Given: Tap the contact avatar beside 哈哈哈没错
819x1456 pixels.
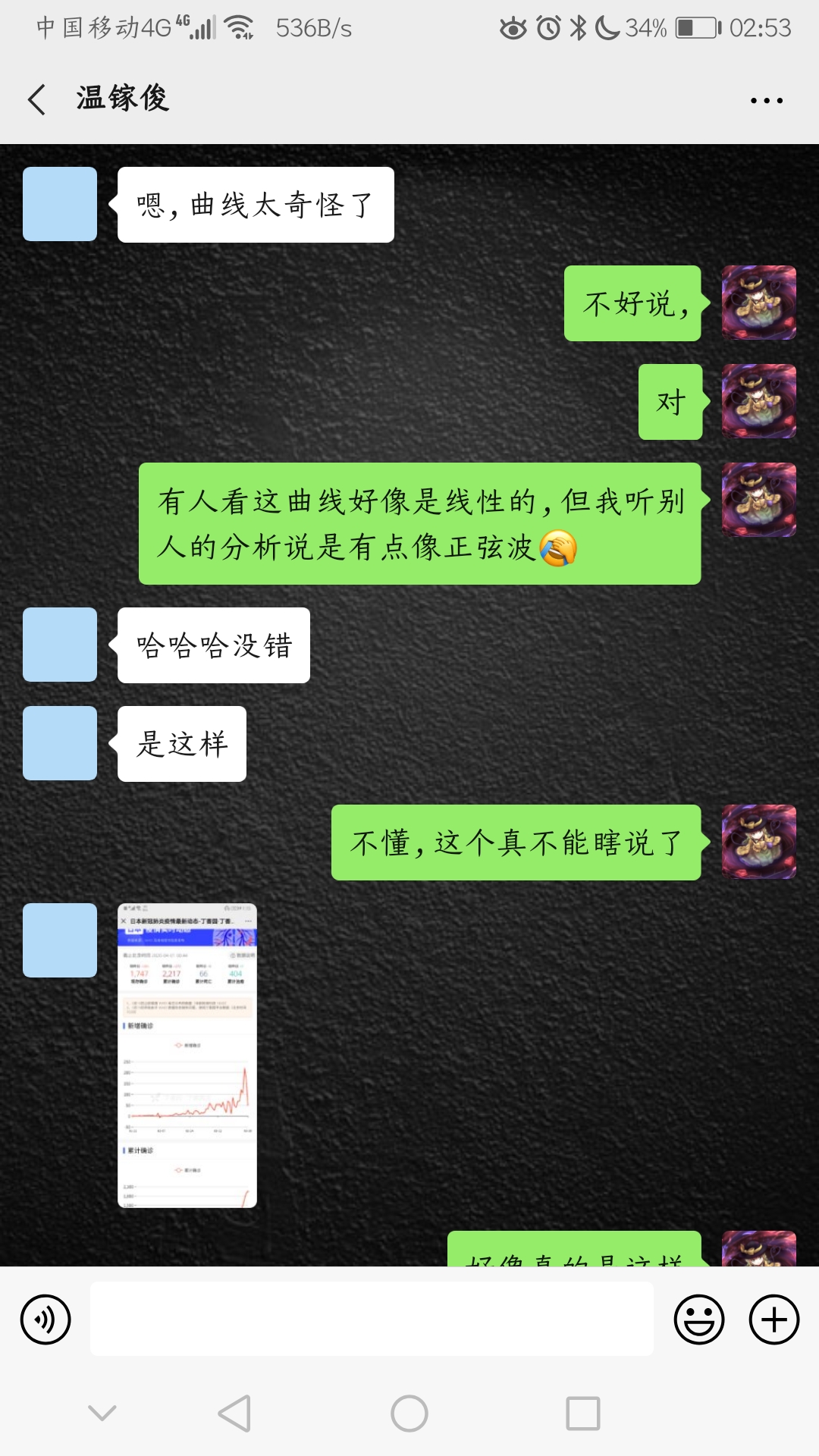Looking at the screenshot, I should (60, 645).
